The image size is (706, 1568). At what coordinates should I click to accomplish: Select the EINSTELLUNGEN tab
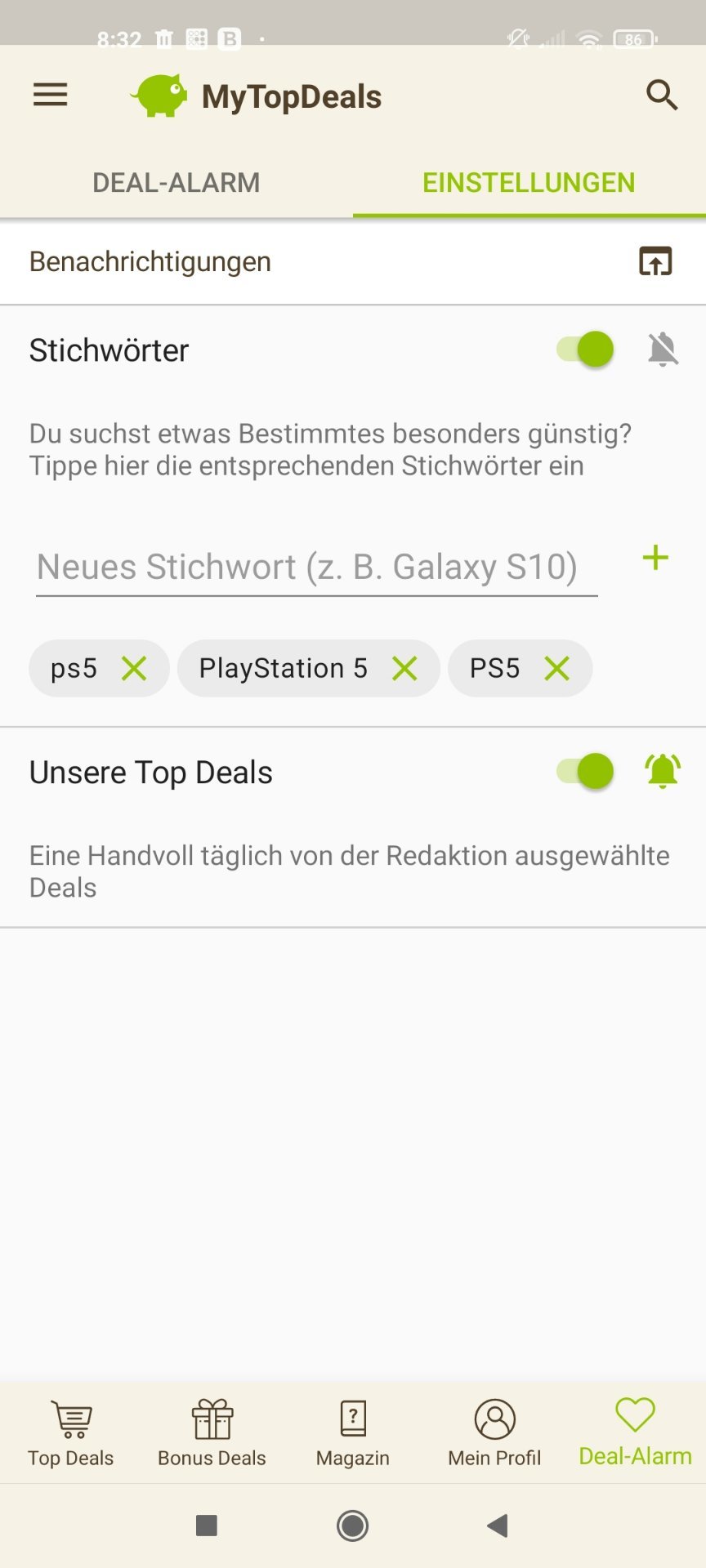pos(529,182)
